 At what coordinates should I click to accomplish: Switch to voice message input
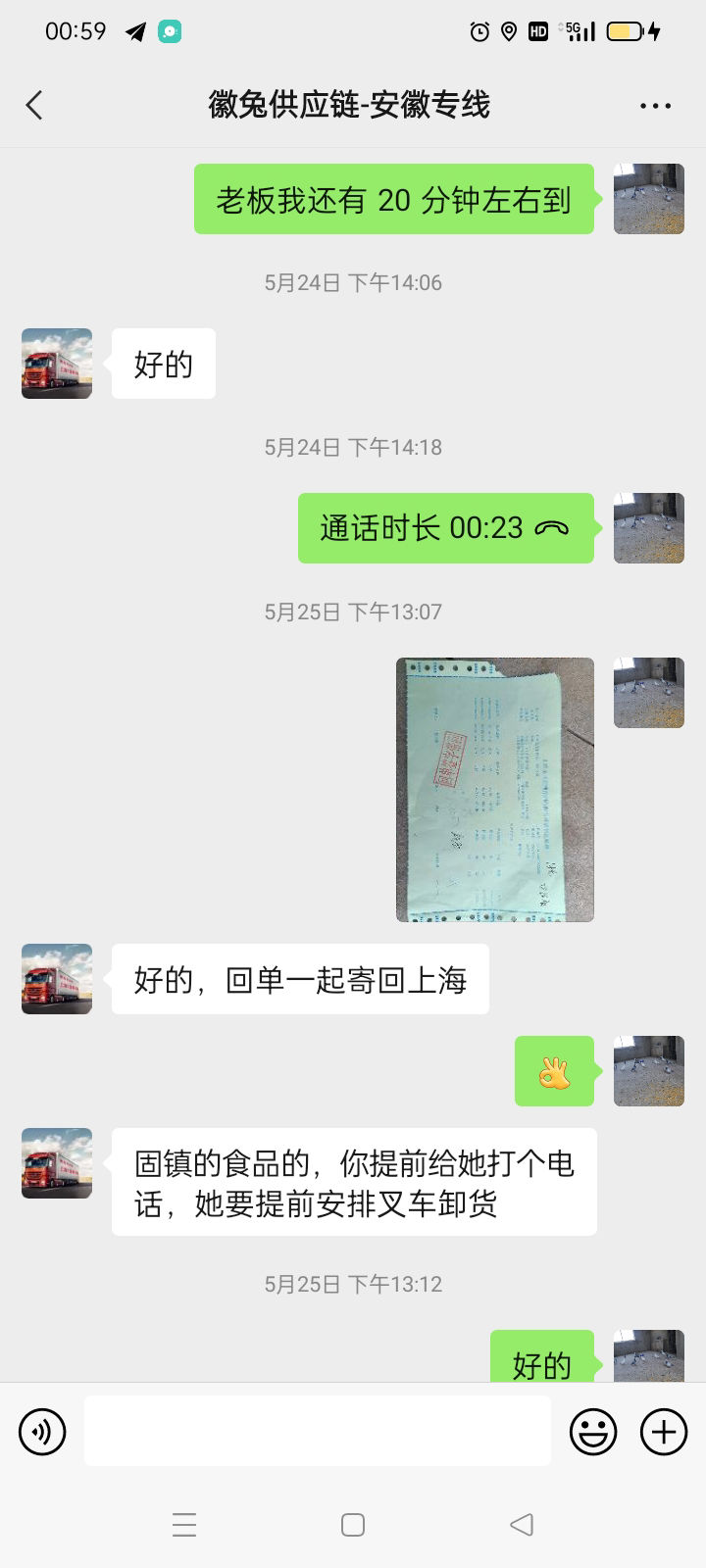coord(42,1432)
